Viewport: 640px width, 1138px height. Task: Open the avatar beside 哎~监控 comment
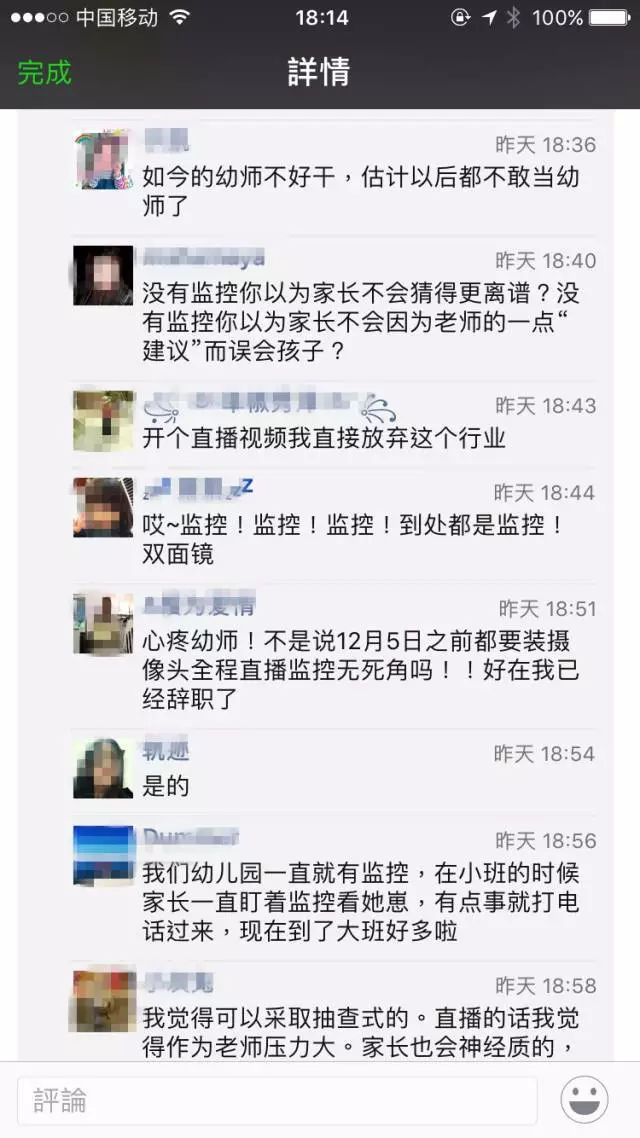tap(103, 507)
